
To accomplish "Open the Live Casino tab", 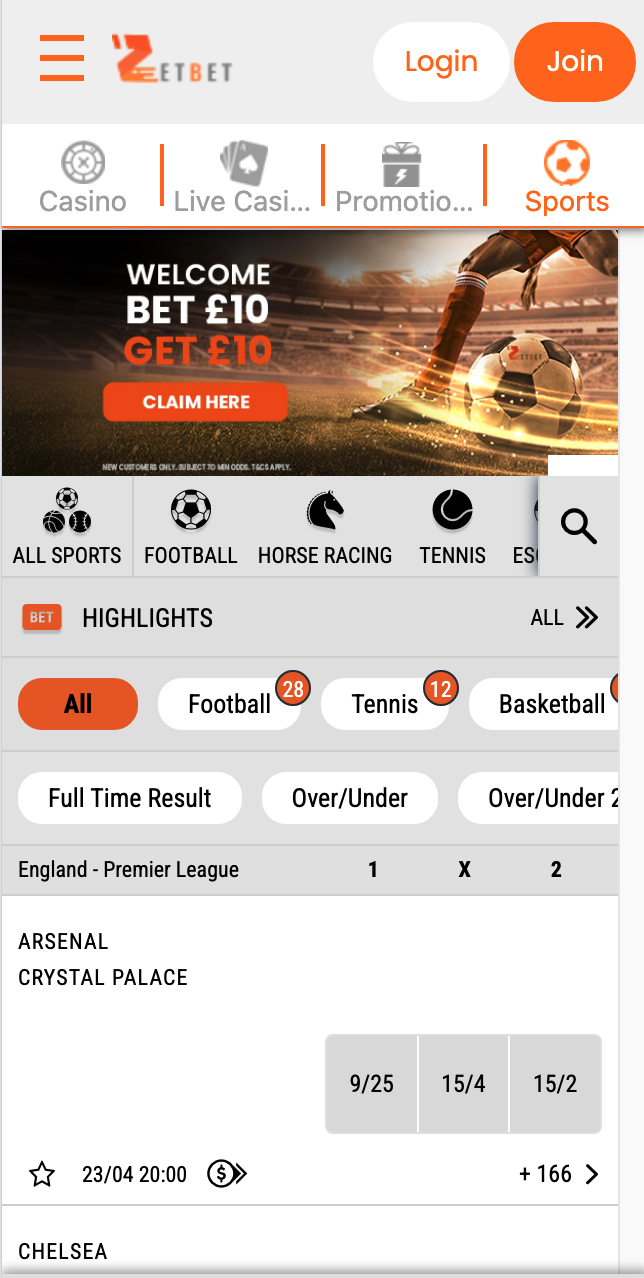I will [x=242, y=179].
